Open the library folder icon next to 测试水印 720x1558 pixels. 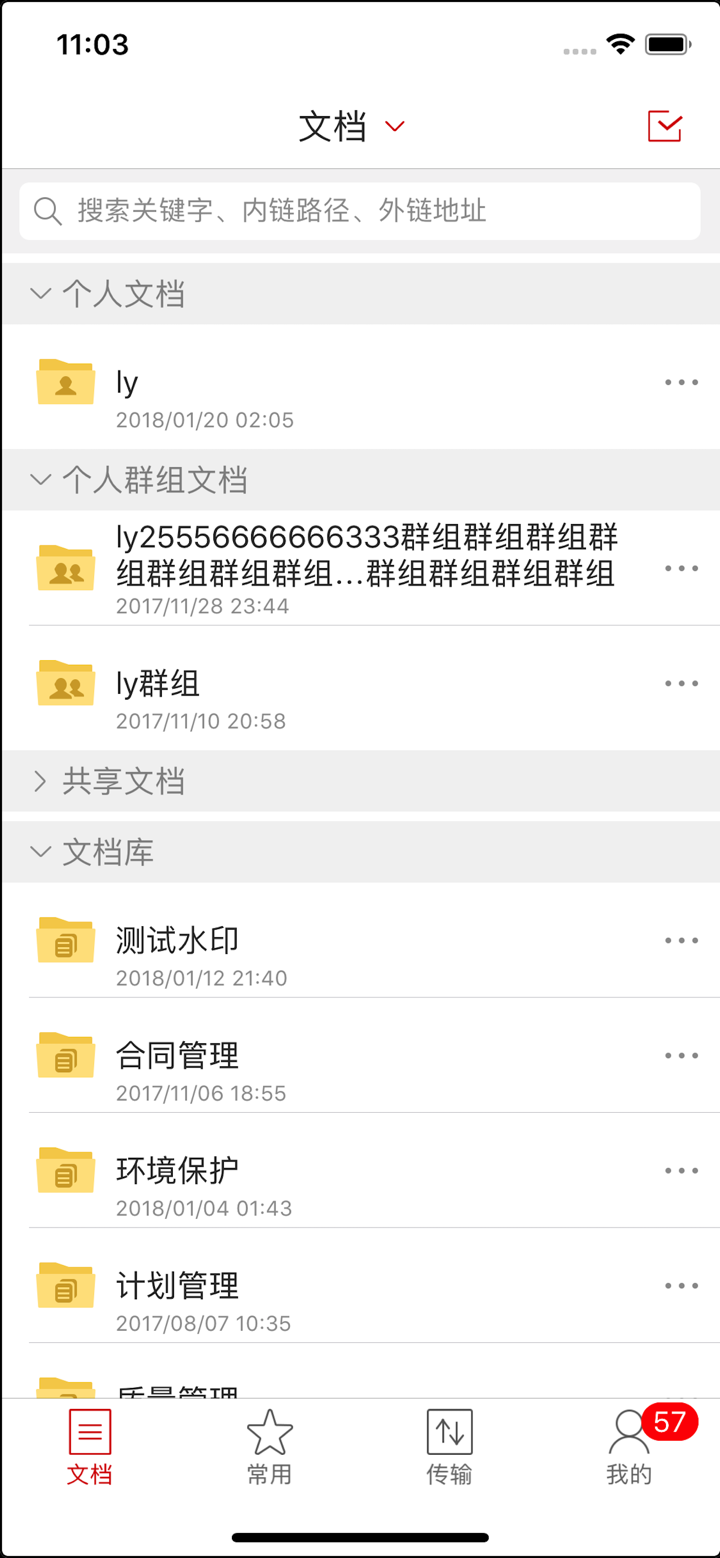pyautogui.click(x=64, y=939)
